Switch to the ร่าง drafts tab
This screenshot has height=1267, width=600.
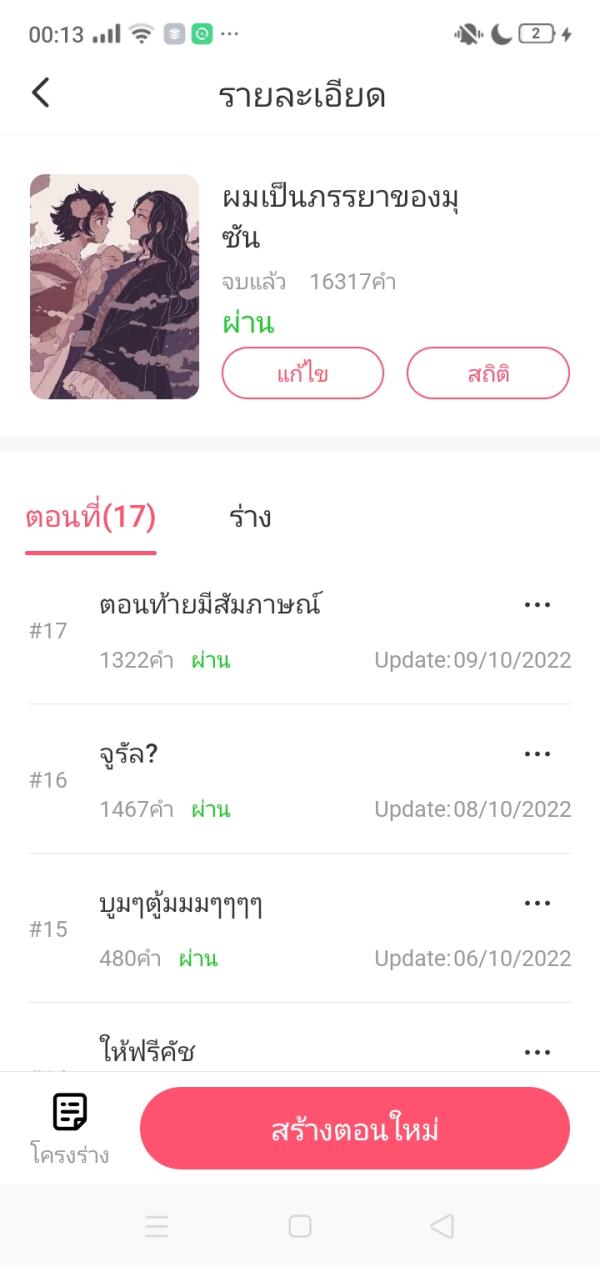[249, 518]
